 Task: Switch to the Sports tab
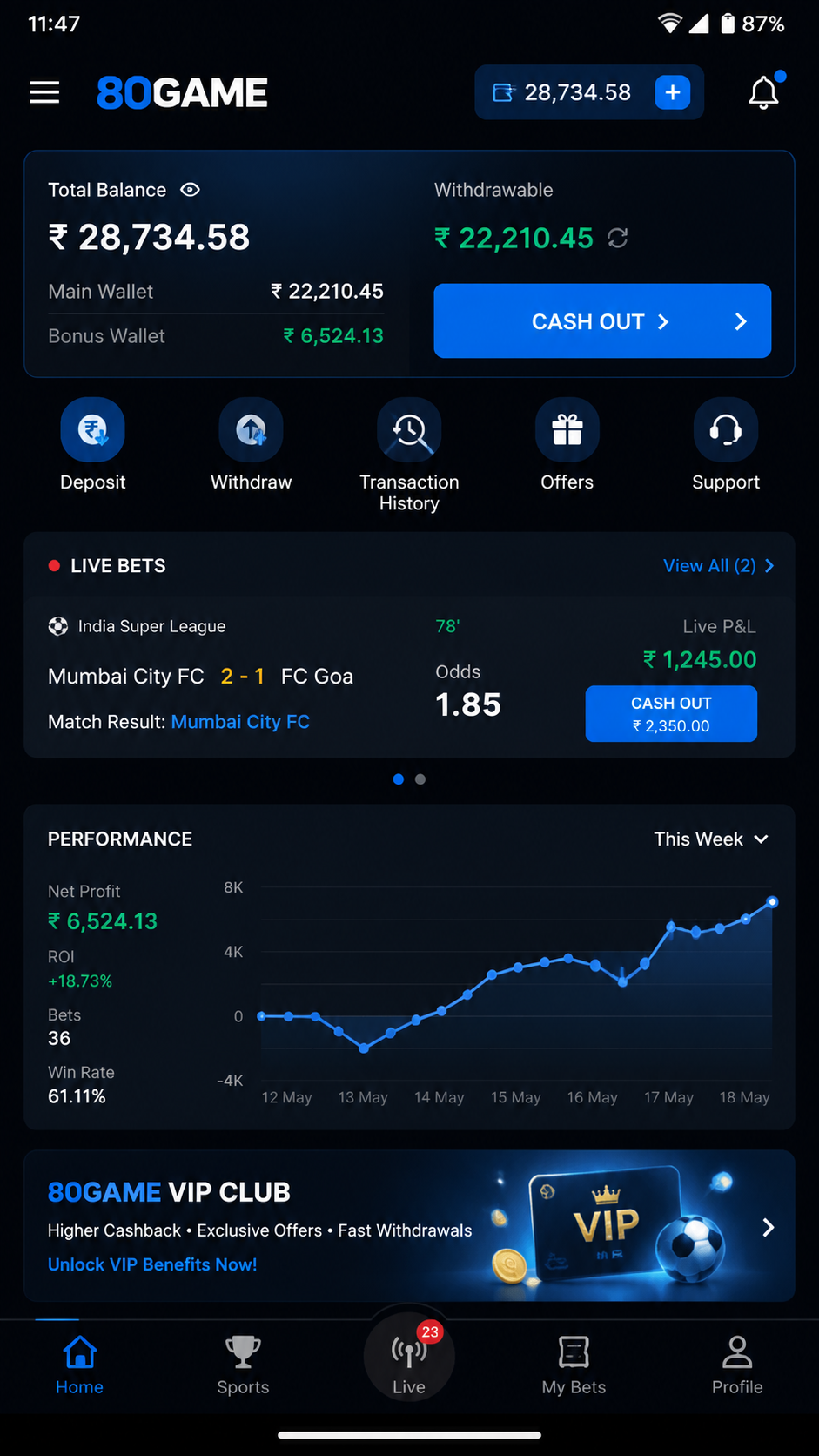243,1365
